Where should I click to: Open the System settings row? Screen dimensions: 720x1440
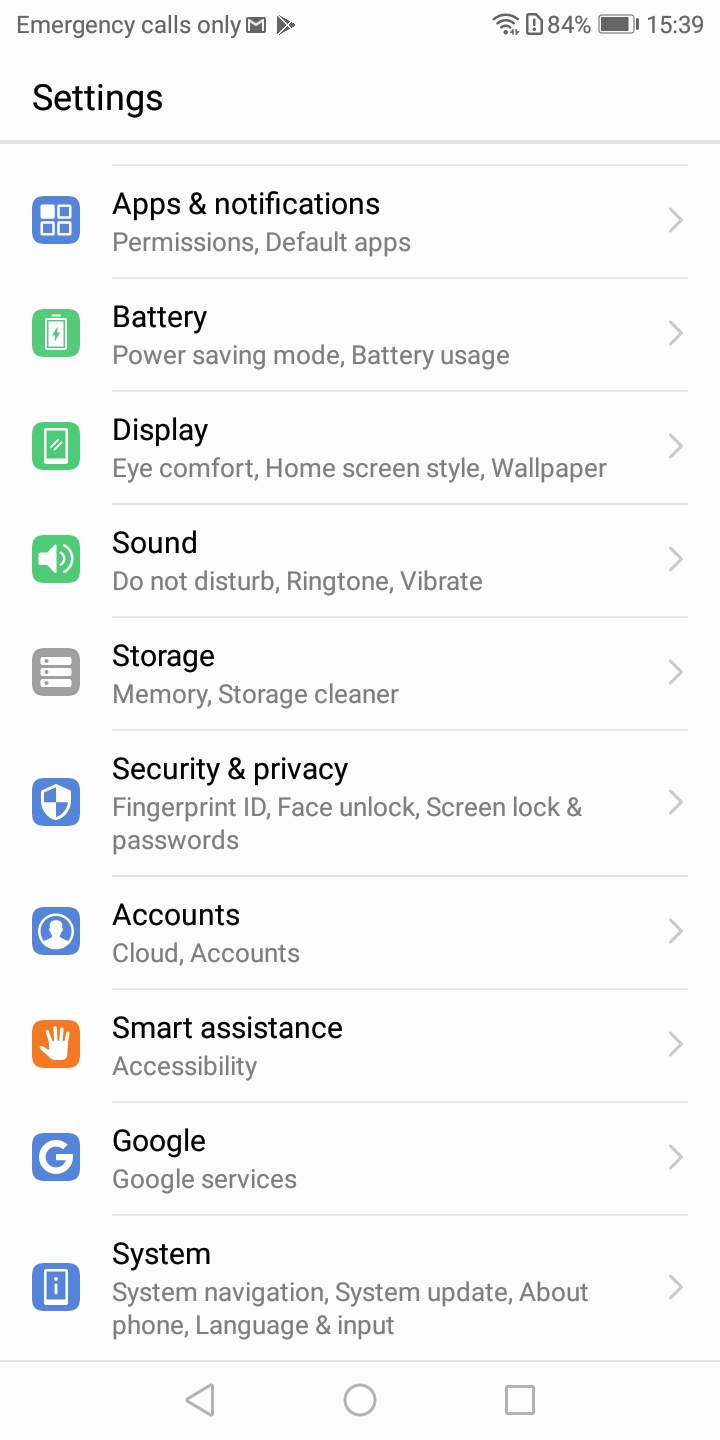[x=360, y=1288]
